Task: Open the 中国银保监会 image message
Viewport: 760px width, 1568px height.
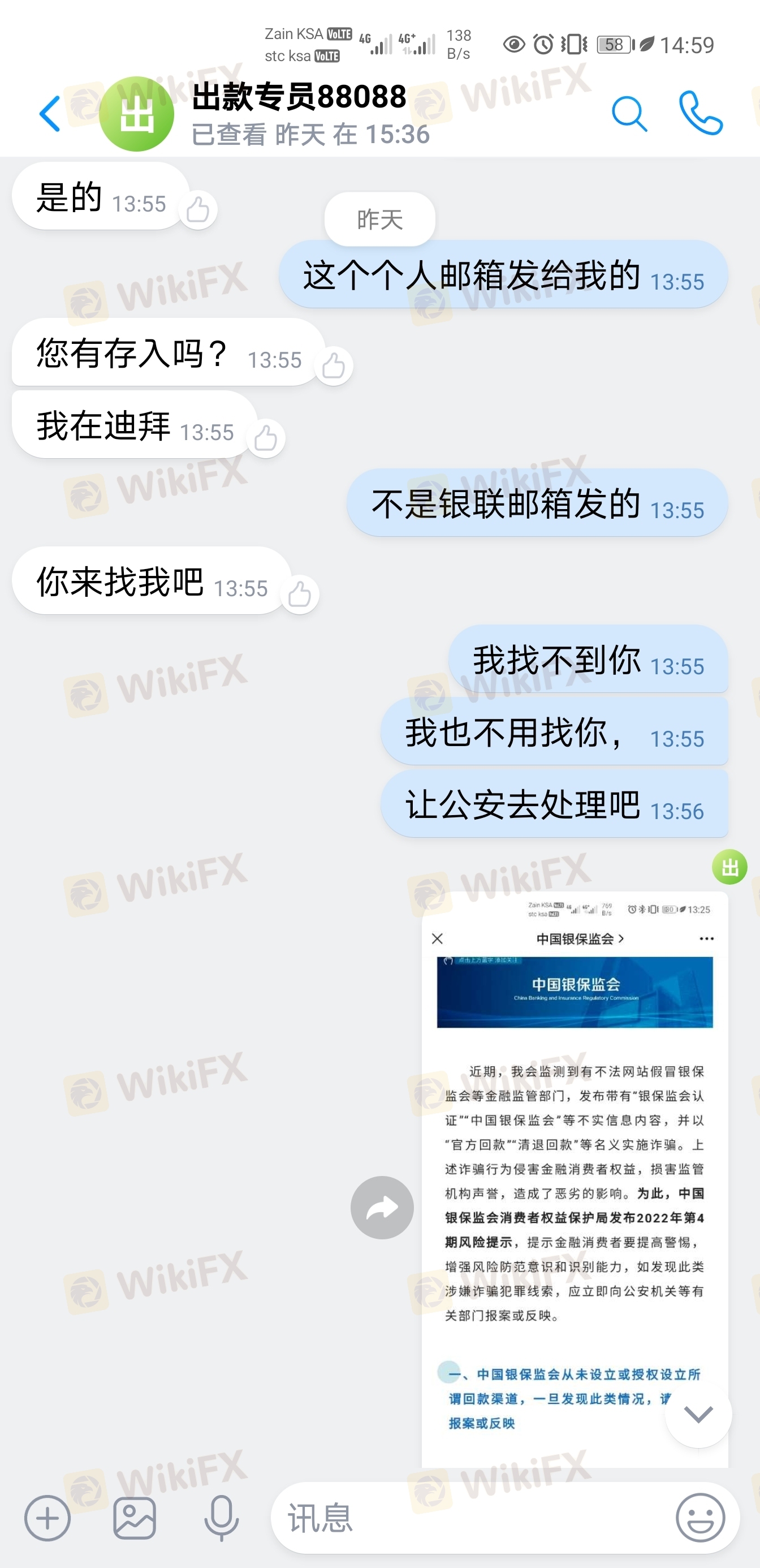Action: pos(575,1179)
